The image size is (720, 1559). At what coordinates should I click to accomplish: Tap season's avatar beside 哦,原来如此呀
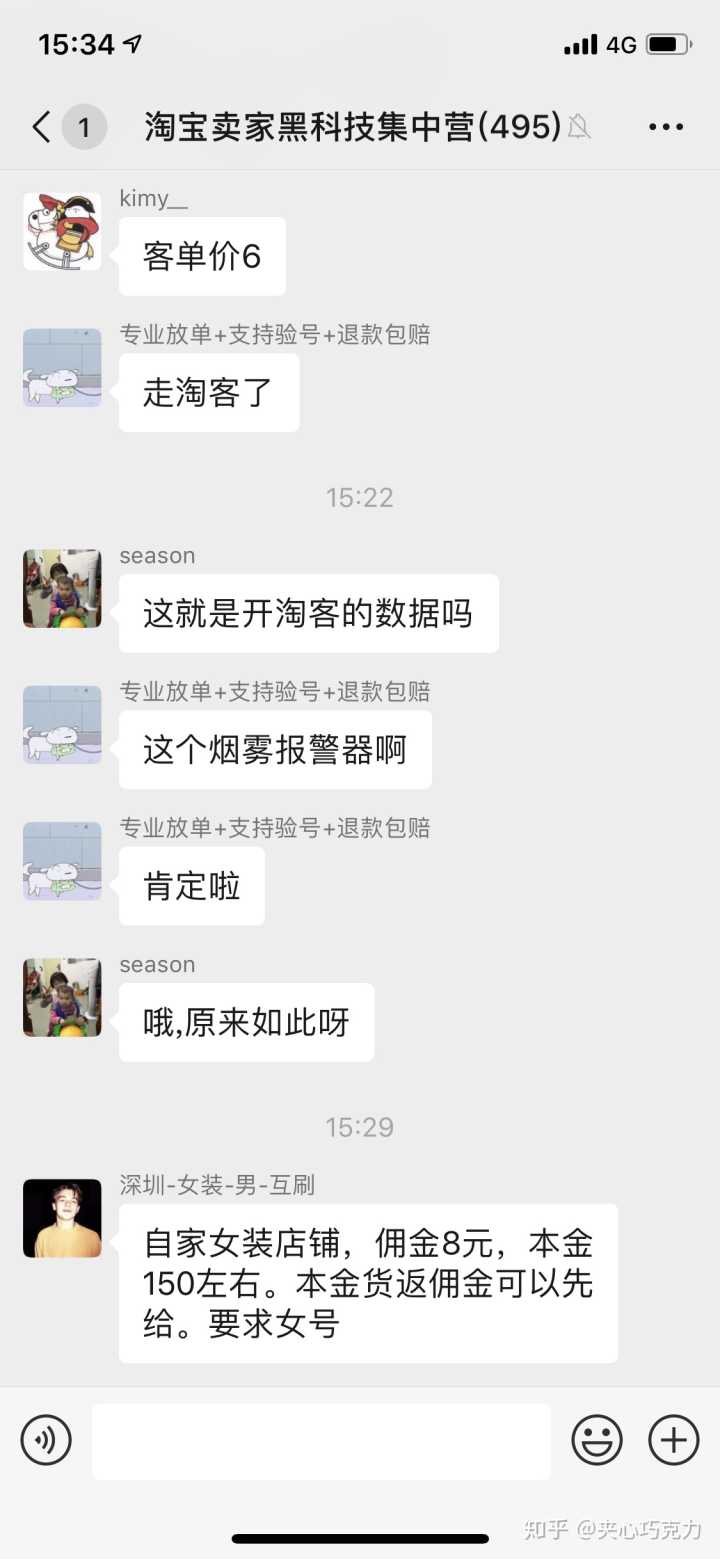(62, 997)
